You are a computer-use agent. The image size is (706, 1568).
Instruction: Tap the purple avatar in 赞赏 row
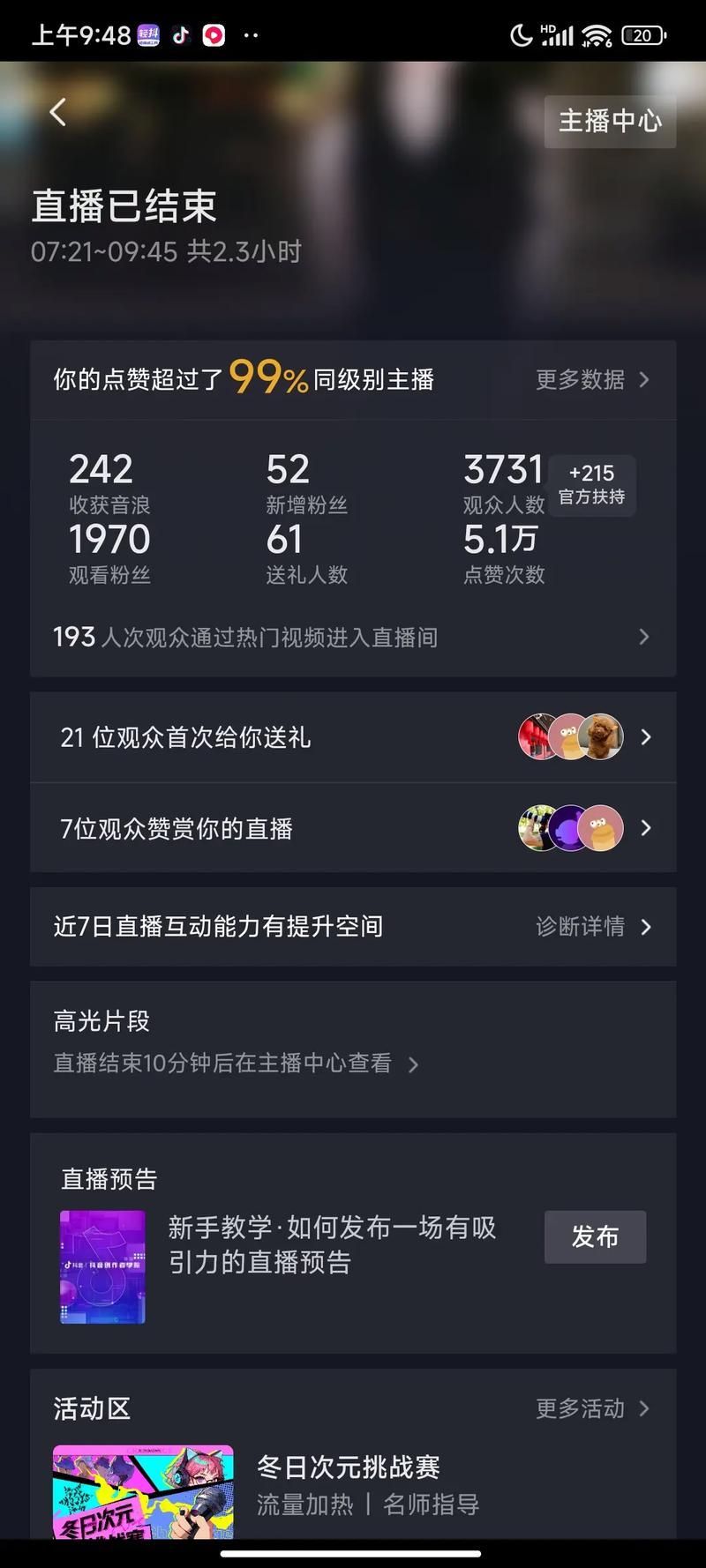(x=570, y=828)
